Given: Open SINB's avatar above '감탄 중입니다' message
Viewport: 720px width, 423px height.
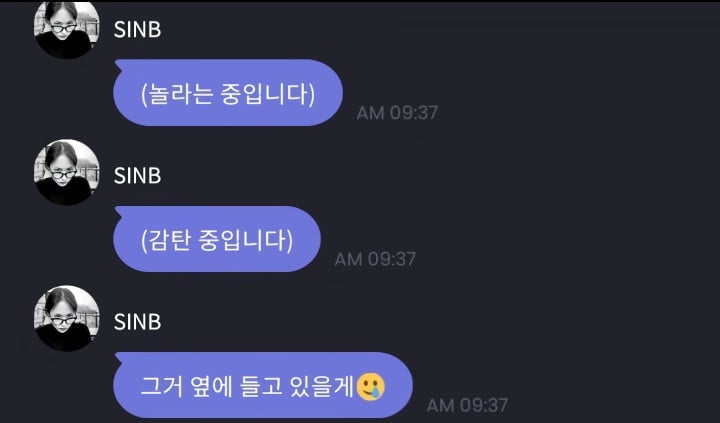Looking at the screenshot, I should [67, 173].
